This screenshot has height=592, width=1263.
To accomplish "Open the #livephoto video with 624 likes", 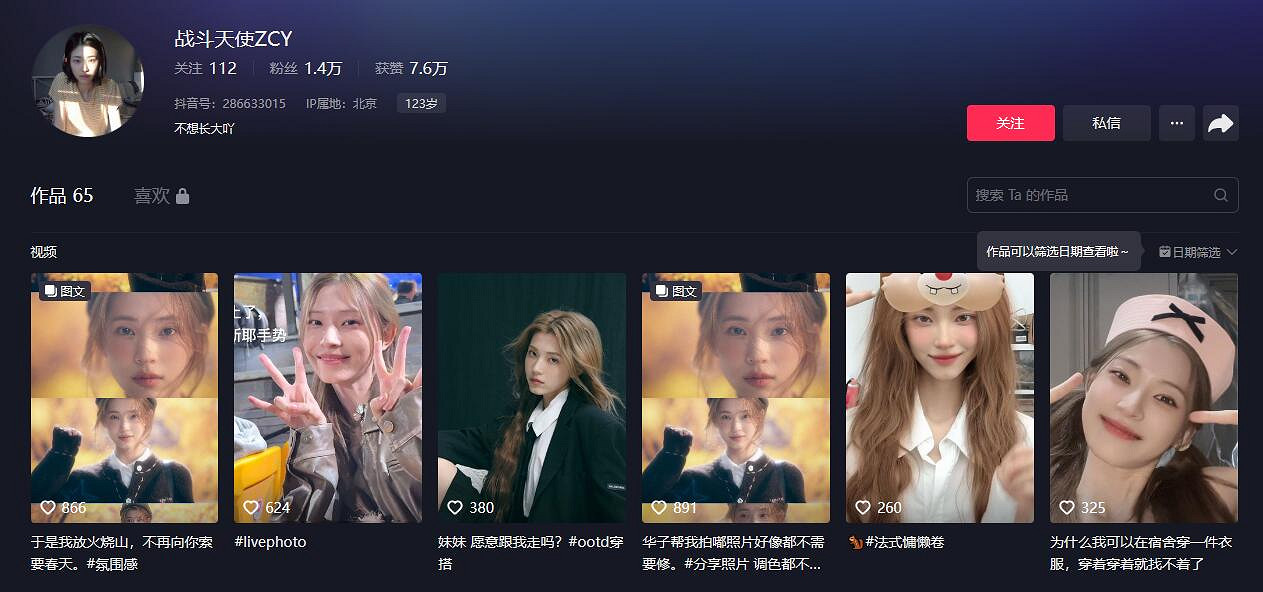I will (327, 397).
